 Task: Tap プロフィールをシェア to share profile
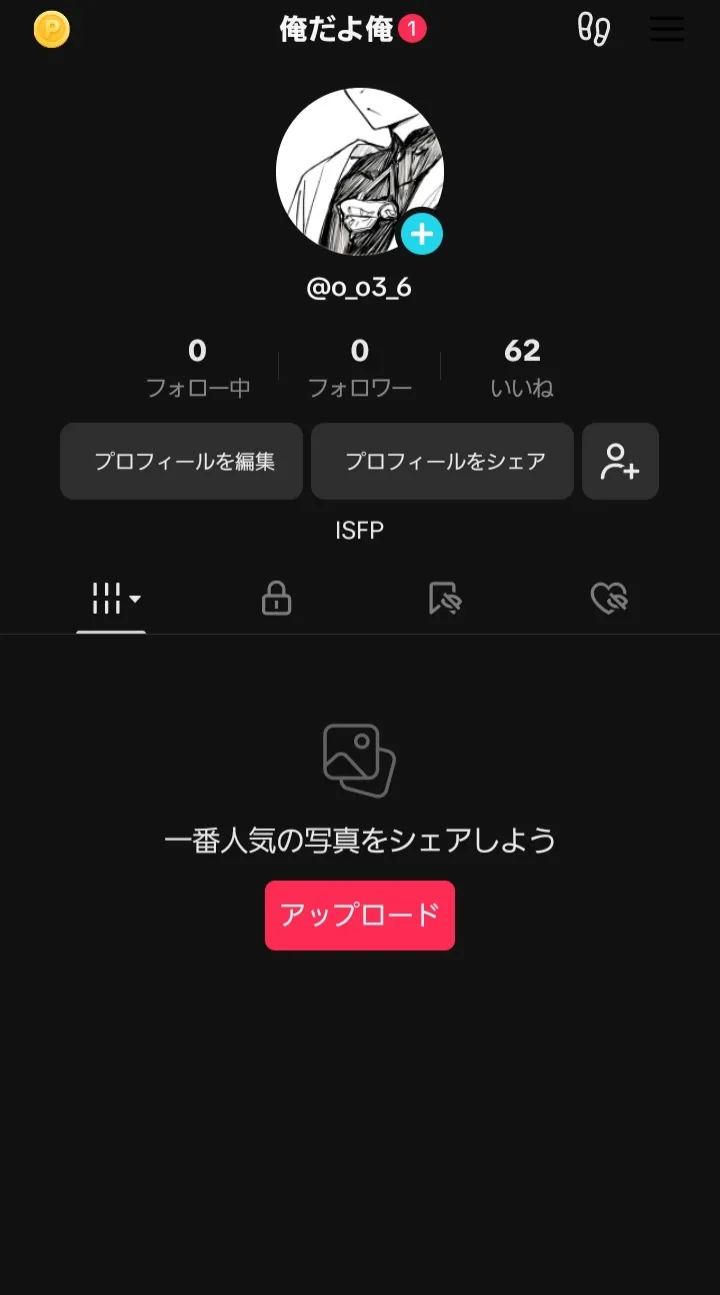pyautogui.click(x=442, y=461)
